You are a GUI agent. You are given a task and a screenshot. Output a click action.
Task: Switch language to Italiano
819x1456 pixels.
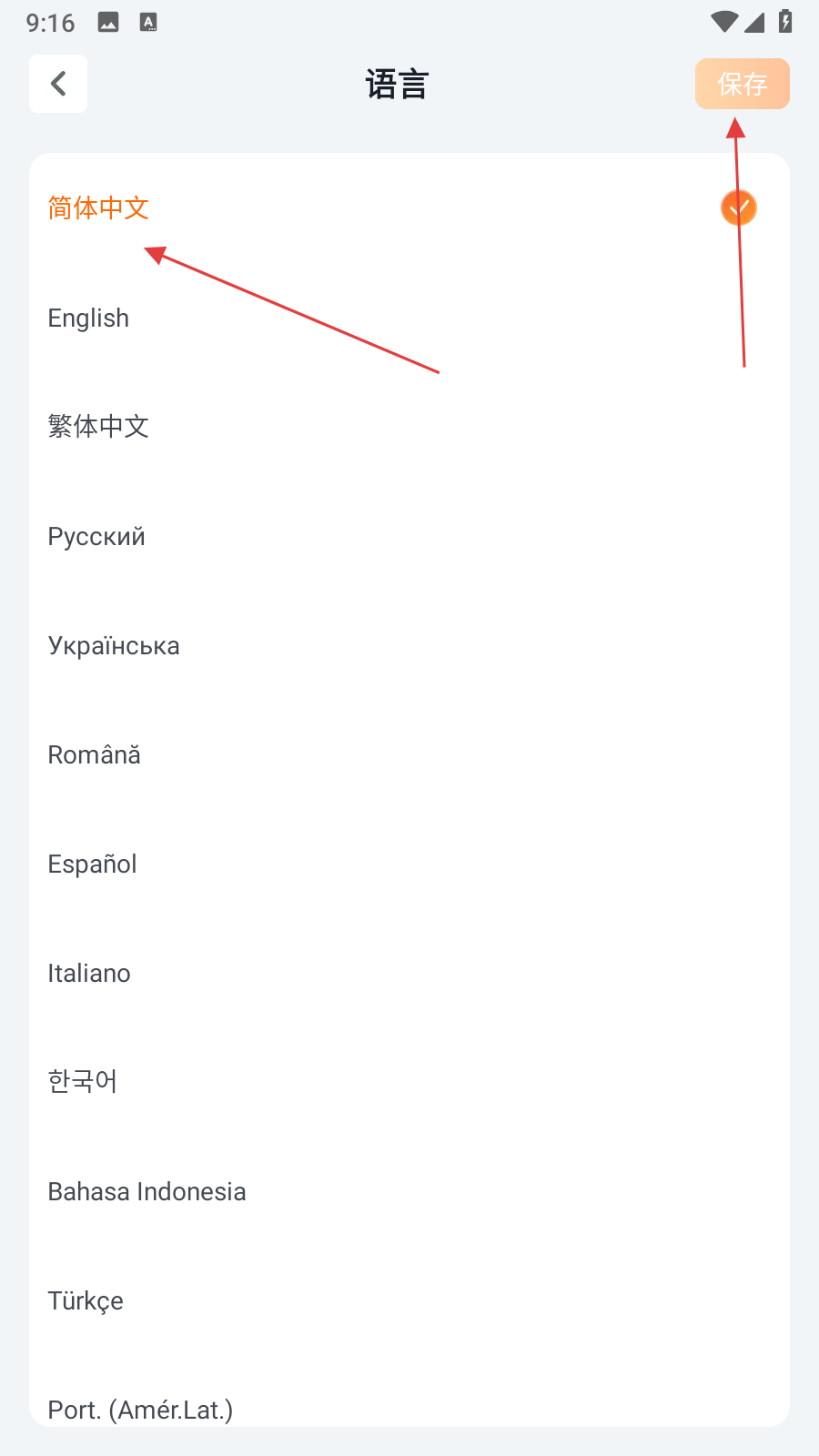(89, 974)
